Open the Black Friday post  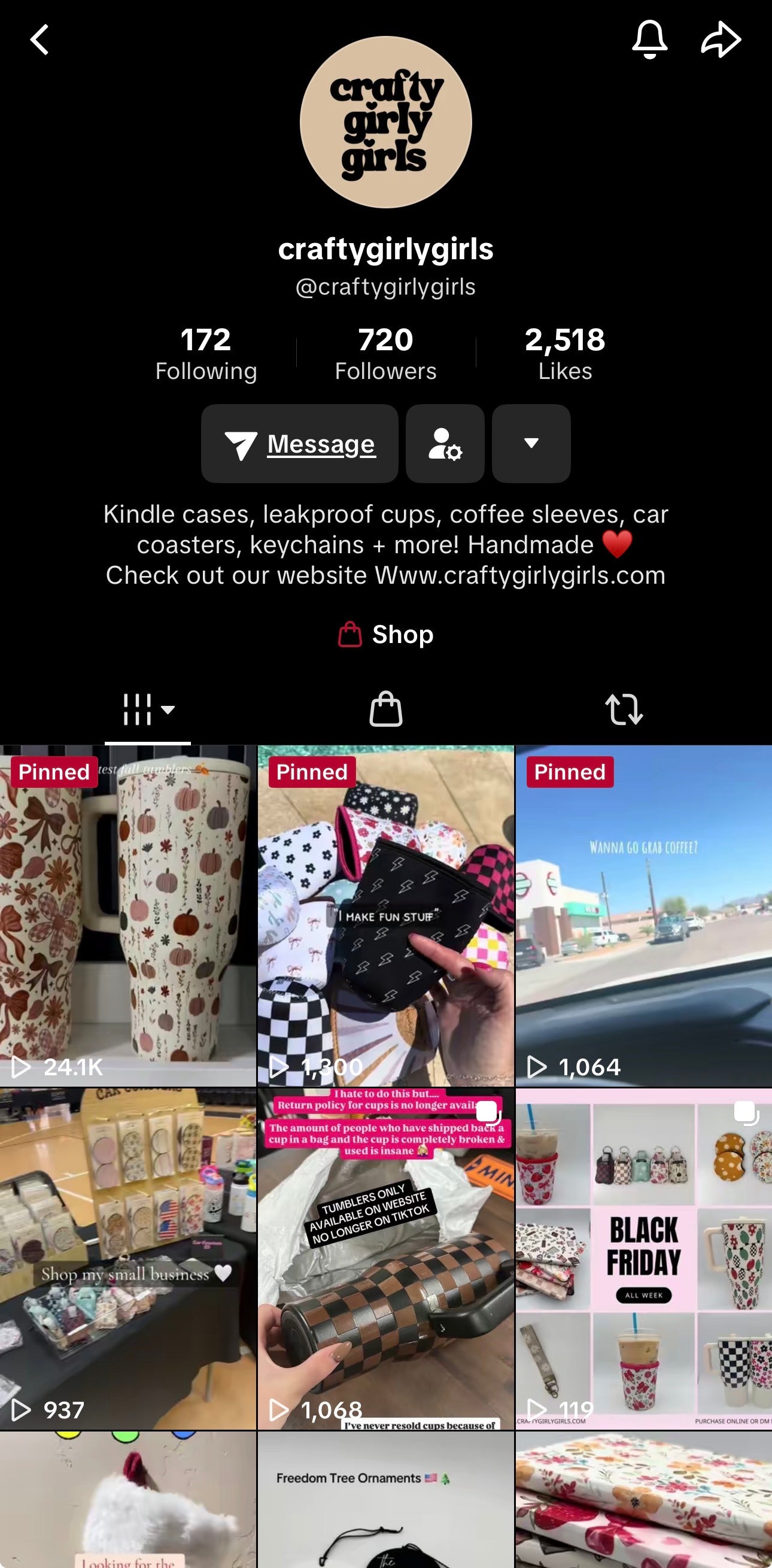643,1259
